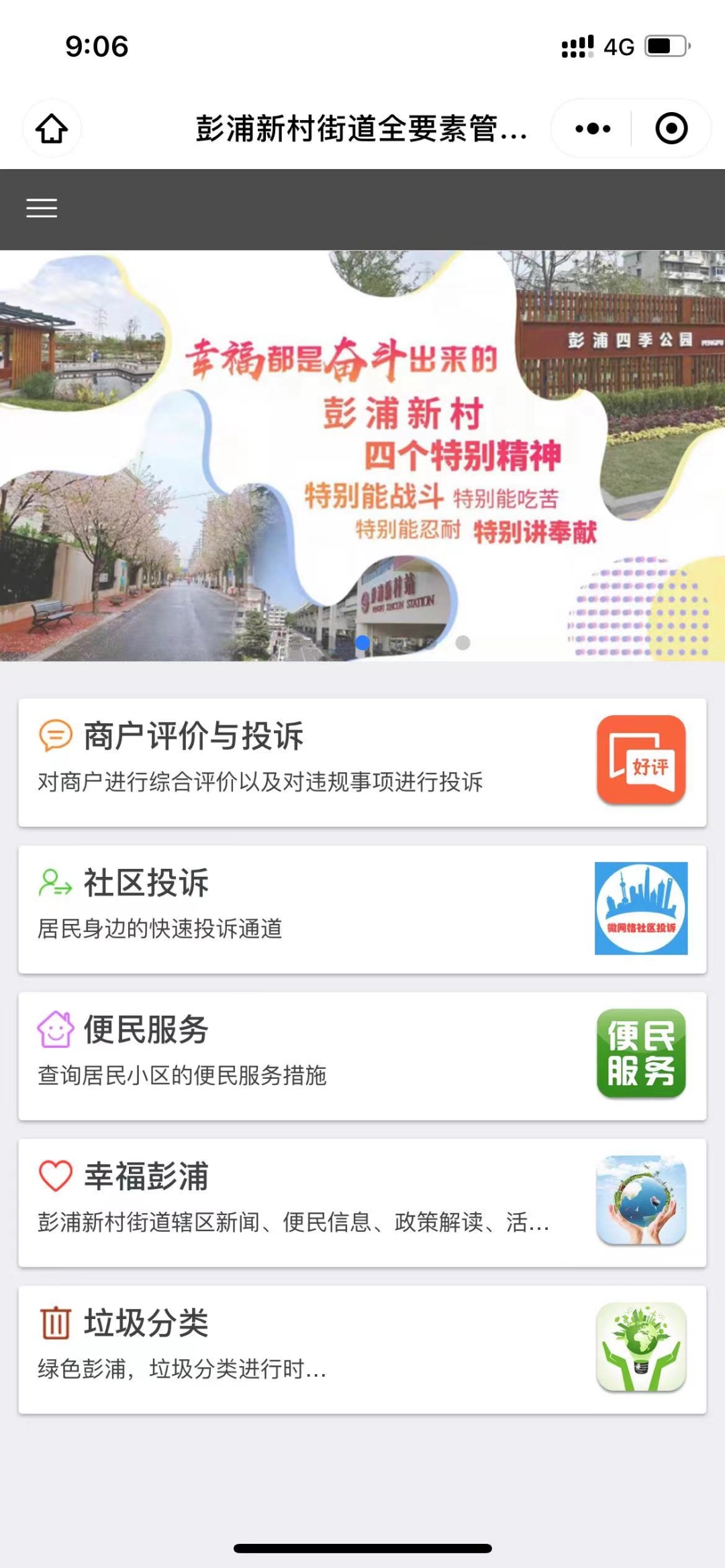Open the 垃圾分类 card
The width and height of the screenshot is (725, 1568).
coord(362,1349)
